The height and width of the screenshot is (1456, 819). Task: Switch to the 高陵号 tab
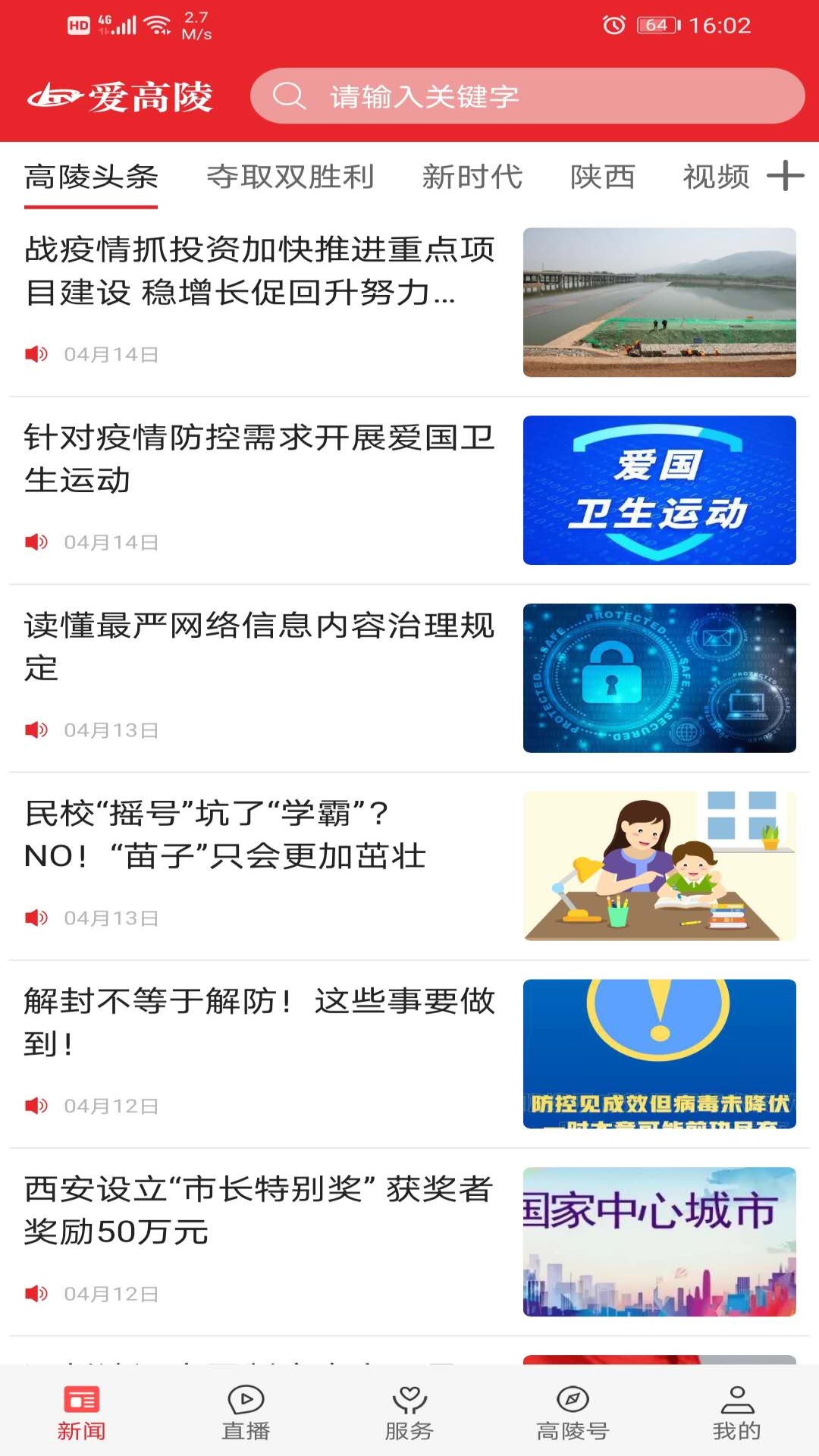[573, 1413]
